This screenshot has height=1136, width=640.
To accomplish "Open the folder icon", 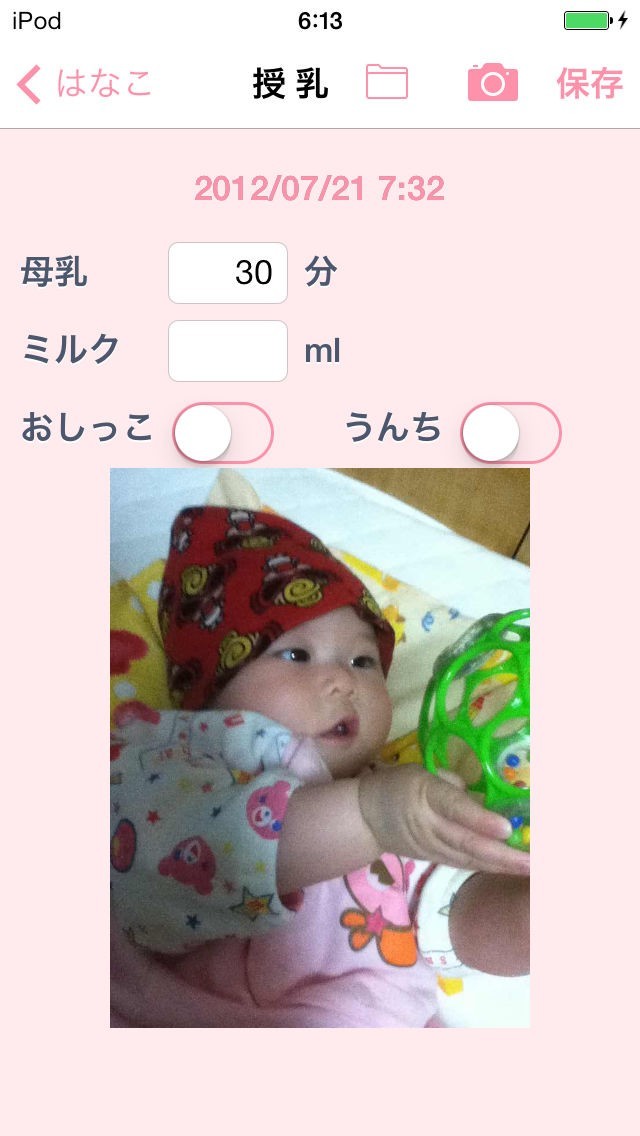I will click(x=387, y=82).
